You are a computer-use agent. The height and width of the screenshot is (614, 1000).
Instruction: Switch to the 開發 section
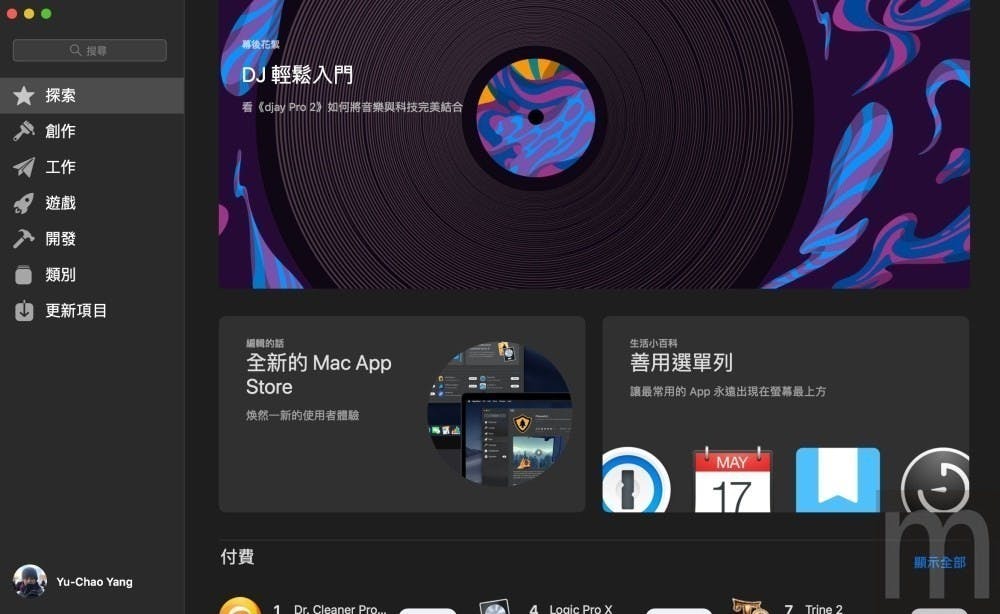[60, 239]
